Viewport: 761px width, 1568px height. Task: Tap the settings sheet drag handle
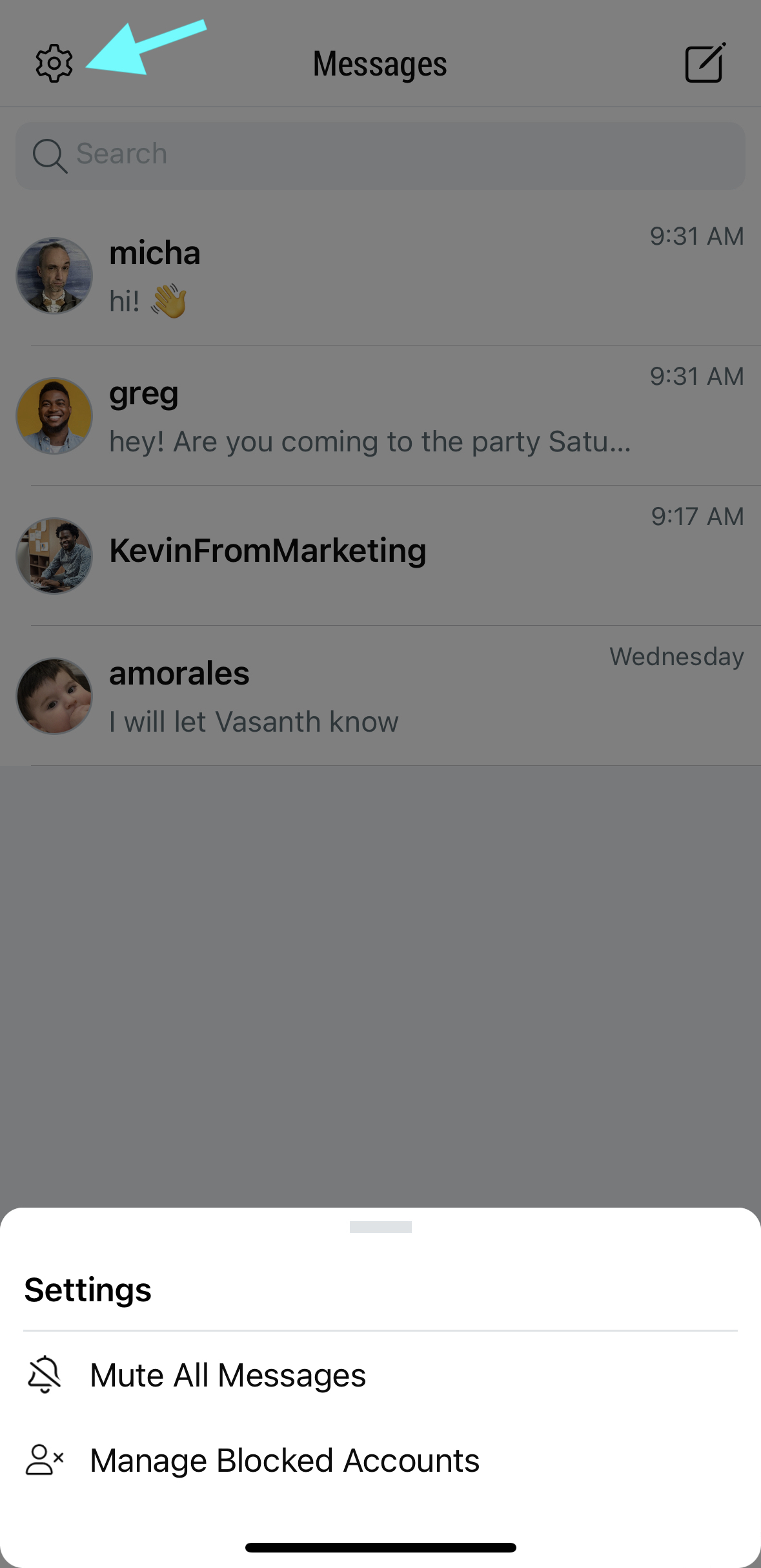[380, 1227]
